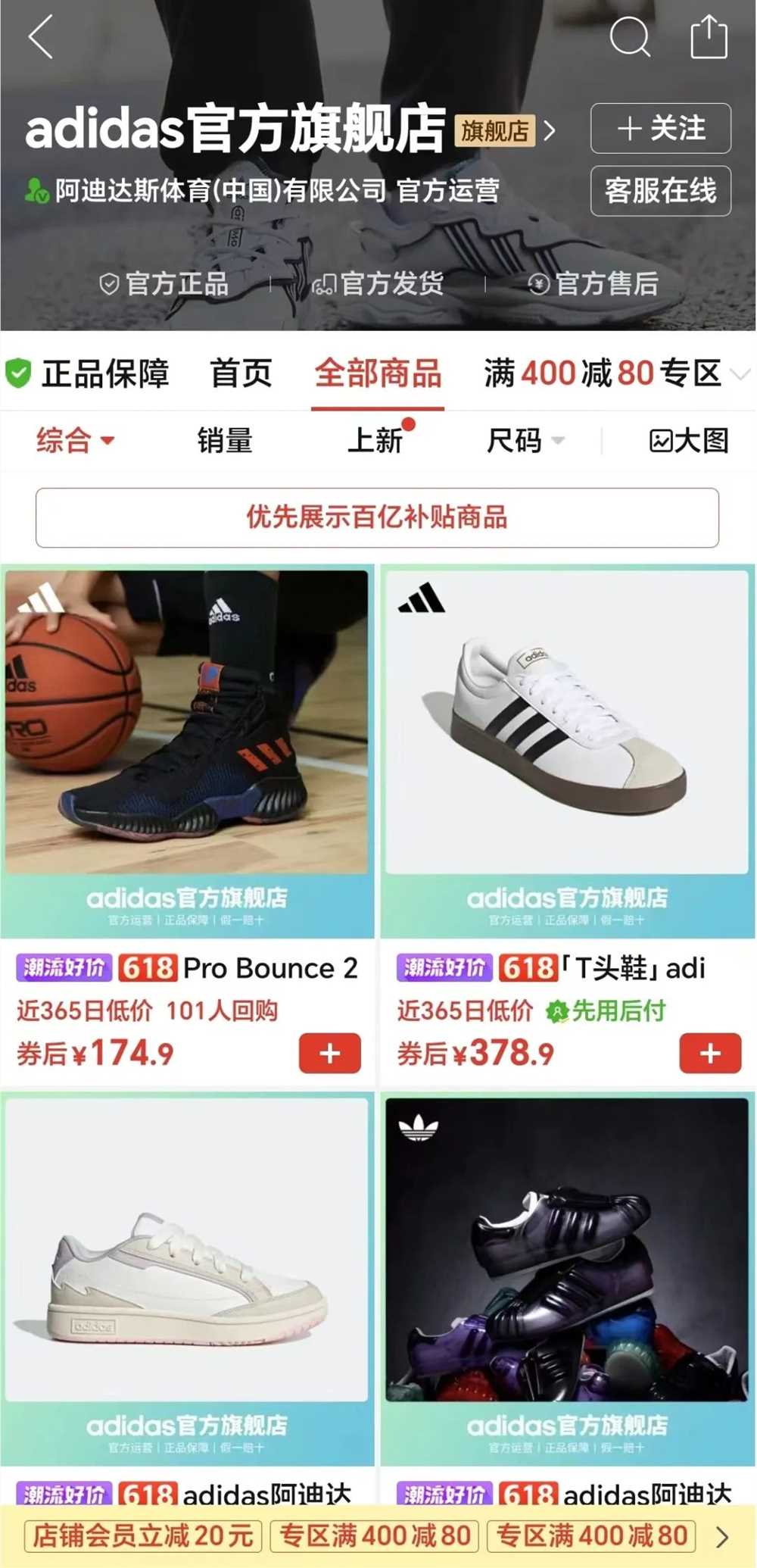Open the 上新 new arrivals tab
The height and width of the screenshot is (1568, 757).
click(376, 442)
